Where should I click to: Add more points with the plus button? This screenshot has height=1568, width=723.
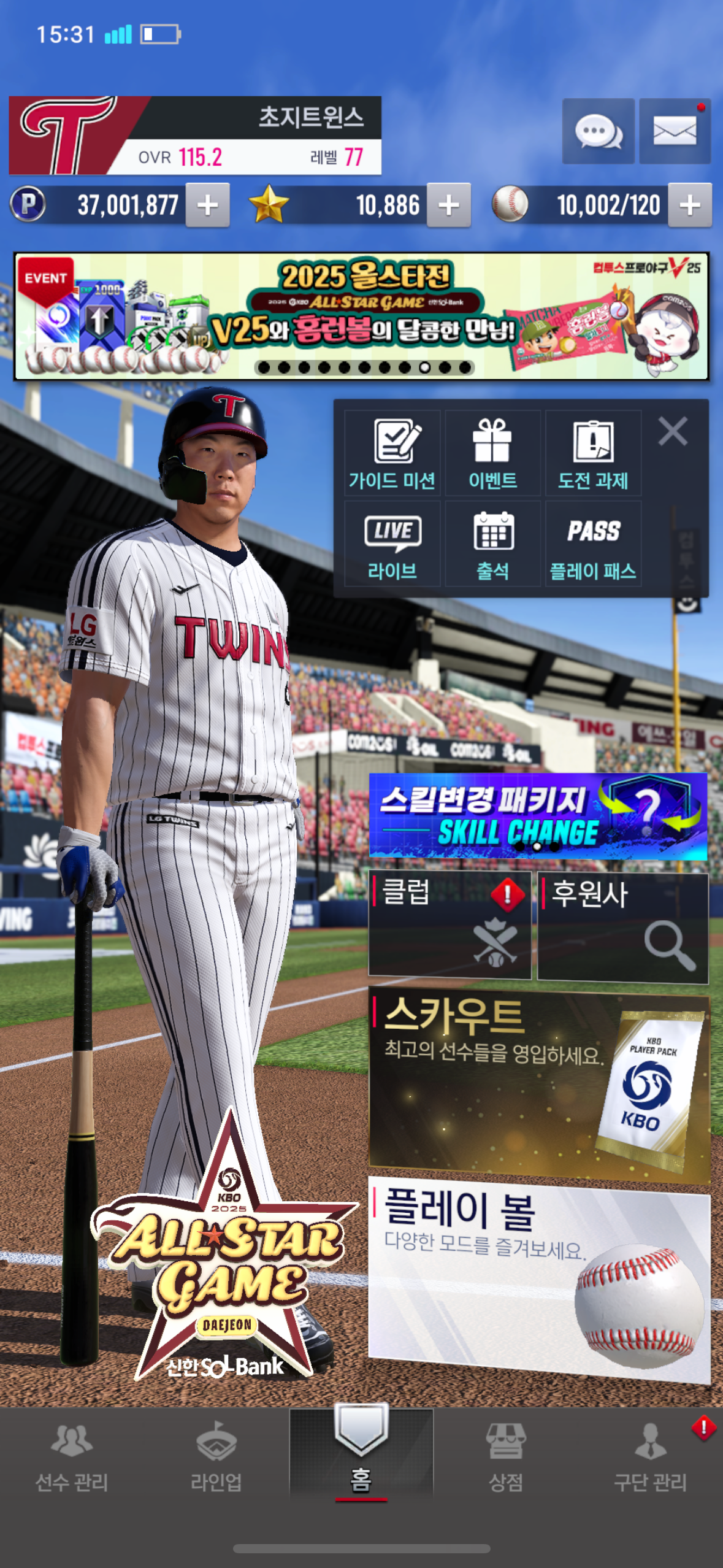tap(207, 205)
